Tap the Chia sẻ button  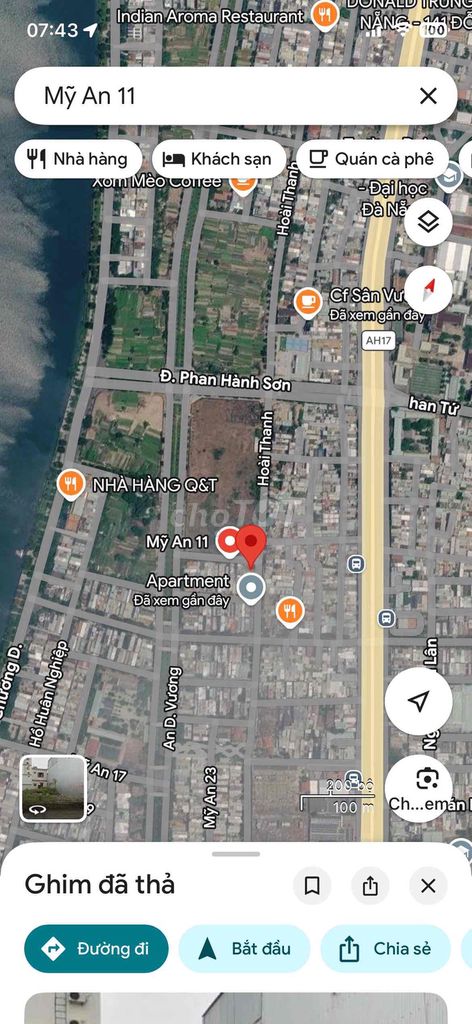(x=385, y=949)
